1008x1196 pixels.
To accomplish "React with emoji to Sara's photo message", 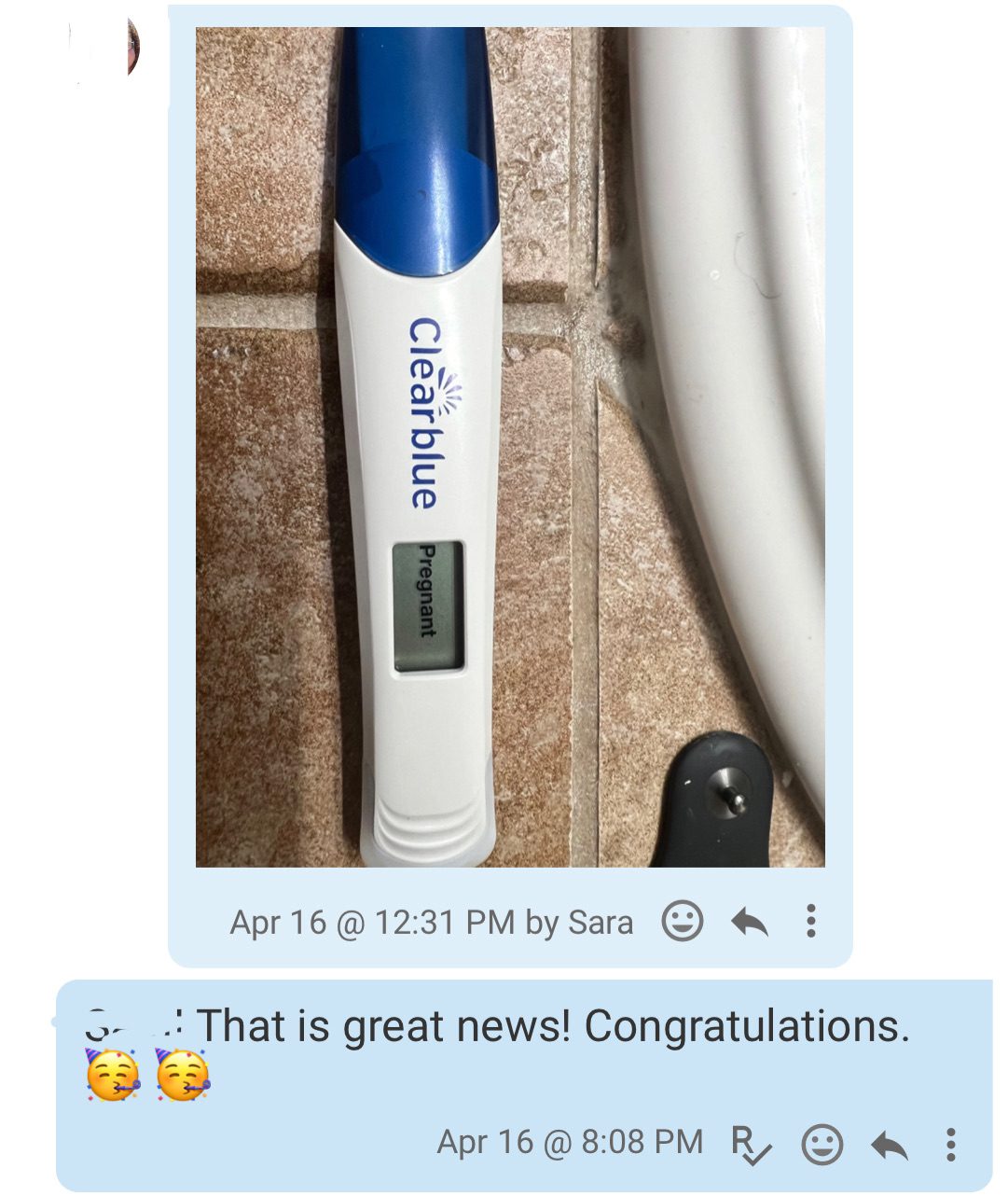I will 682,922.
